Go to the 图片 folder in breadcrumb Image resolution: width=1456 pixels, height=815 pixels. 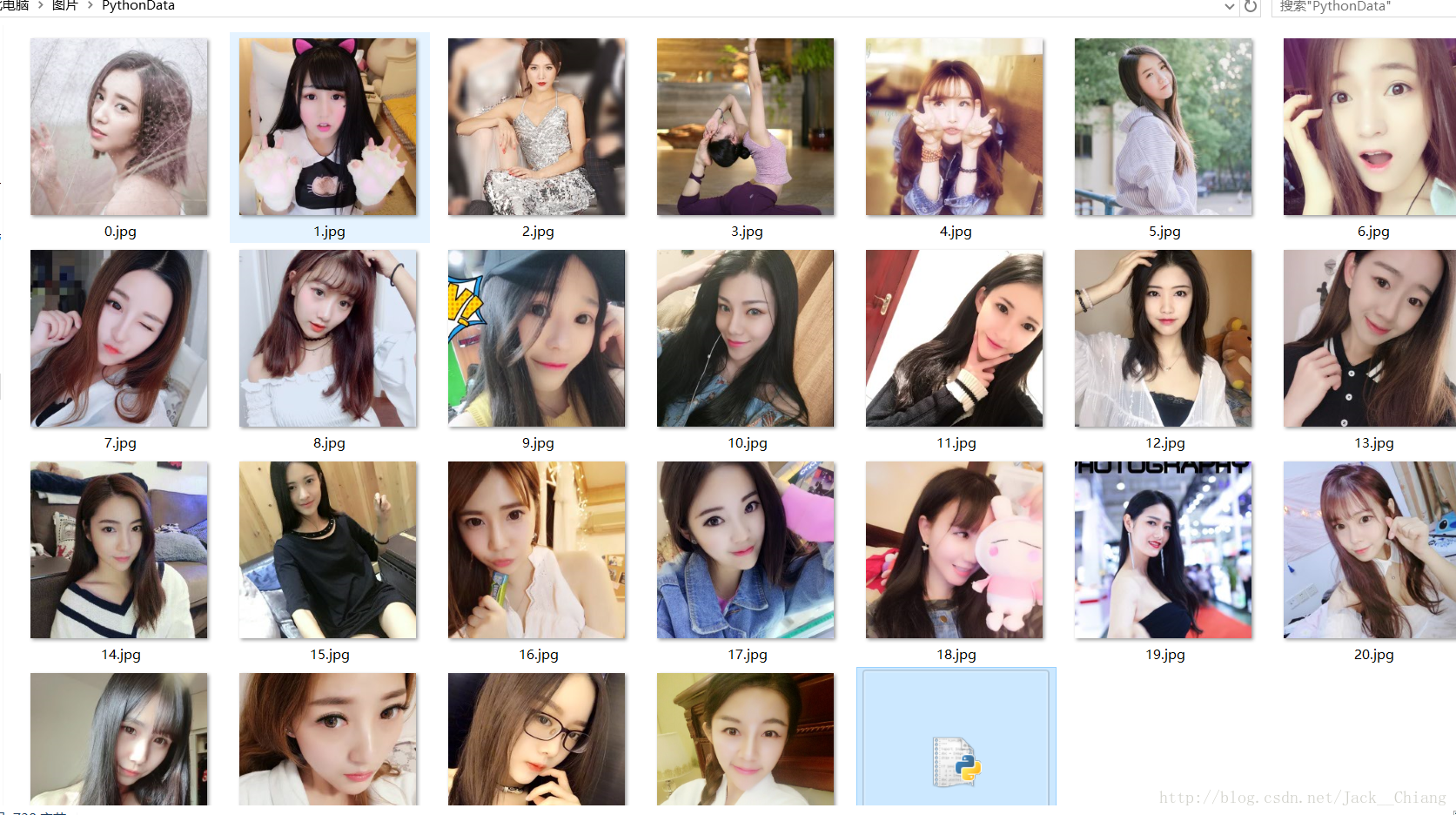pyautogui.click(x=65, y=6)
